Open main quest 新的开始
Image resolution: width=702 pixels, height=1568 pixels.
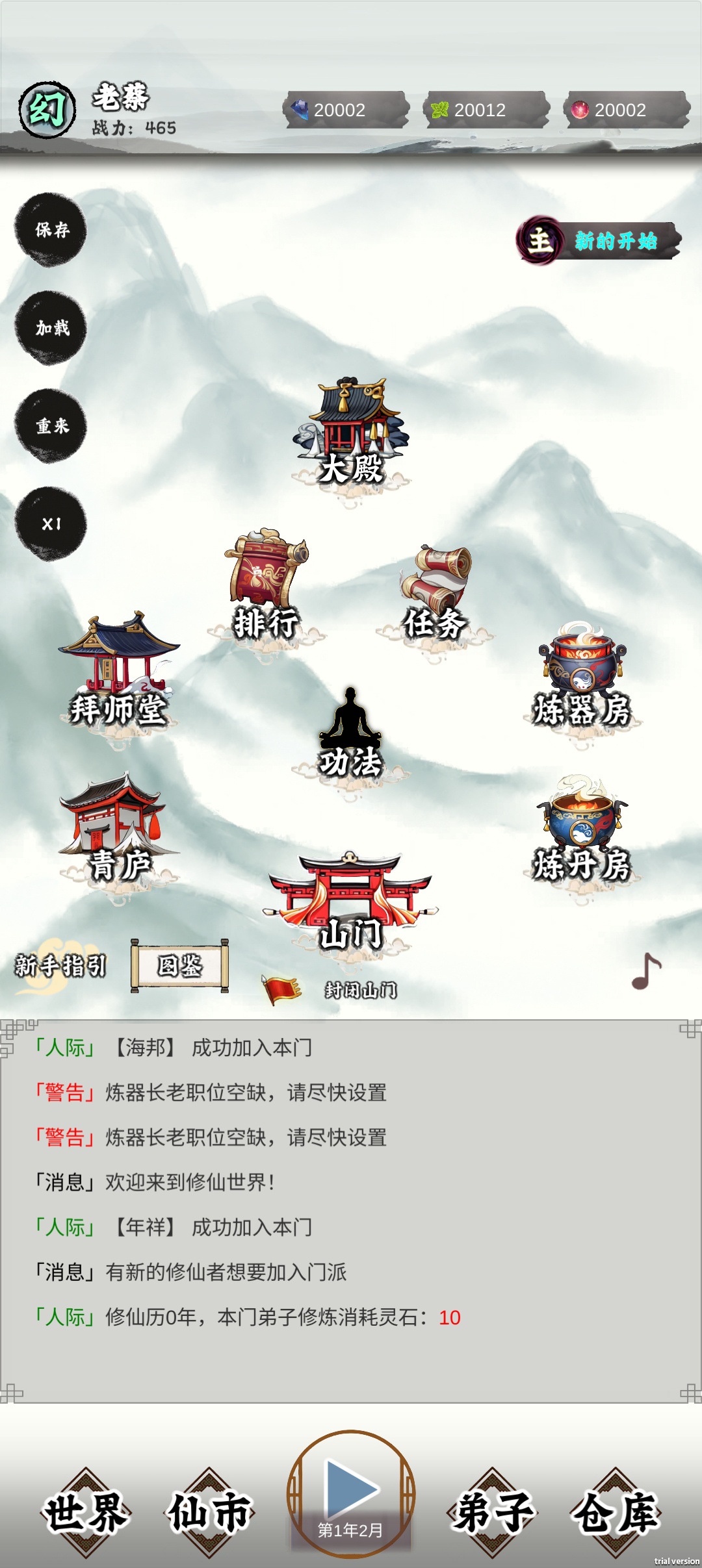point(599,241)
